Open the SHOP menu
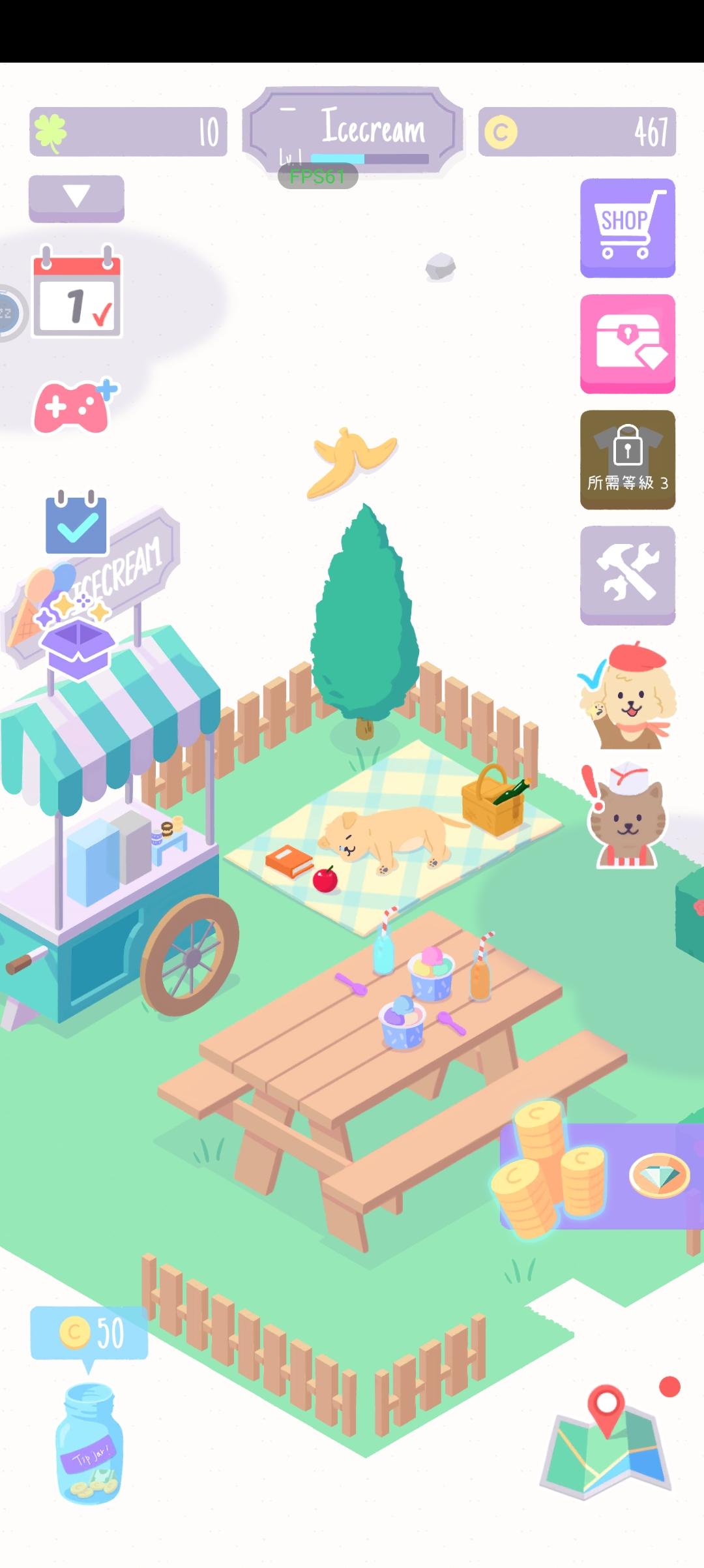This screenshot has width=704, height=1568. click(626, 228)
